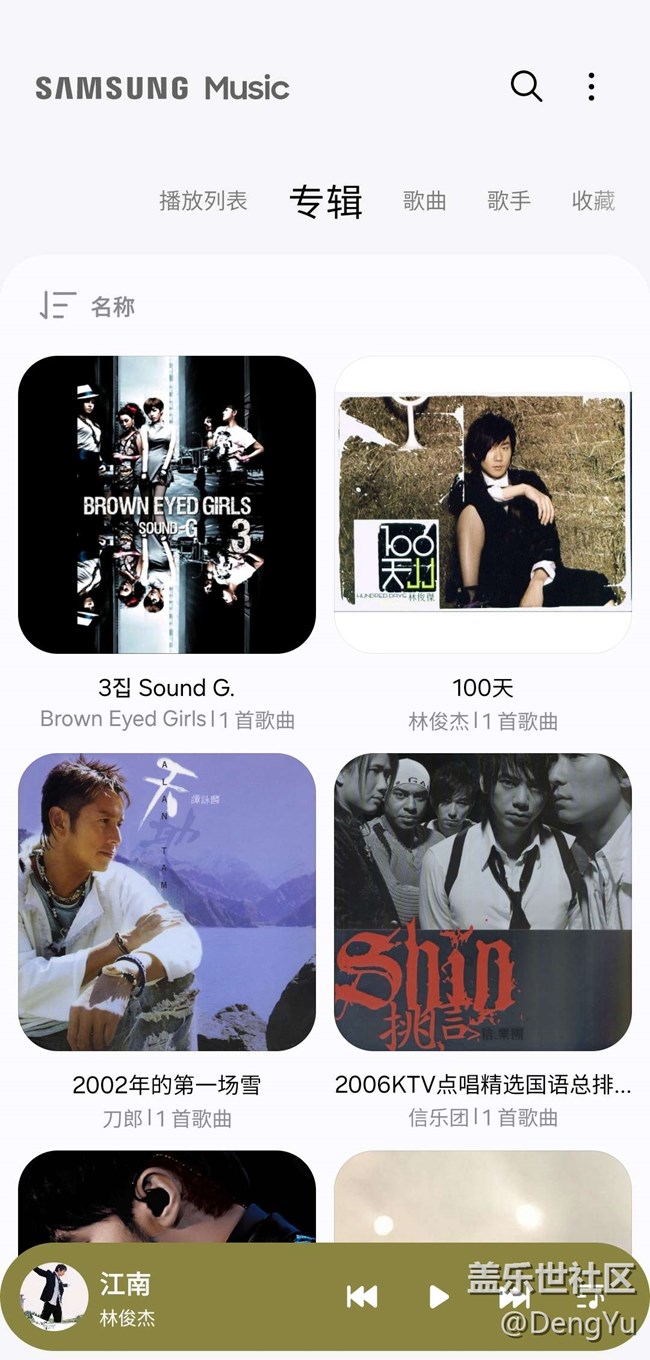Open the 2006KTV点唱精选 album by 信乐团

coord(483,902)
